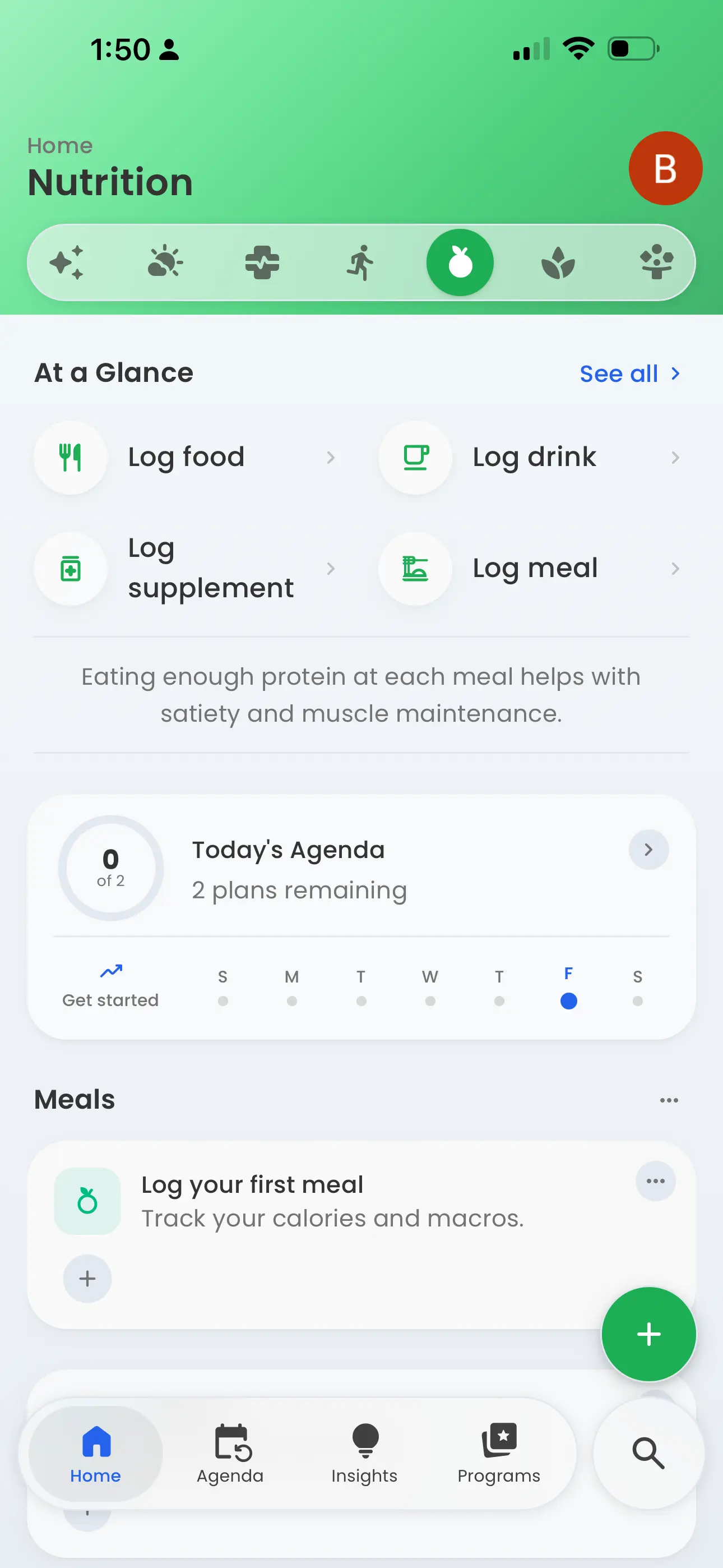Switch to the sparkles category tab
Viewport: 723px width, 1568px height.
66,262
